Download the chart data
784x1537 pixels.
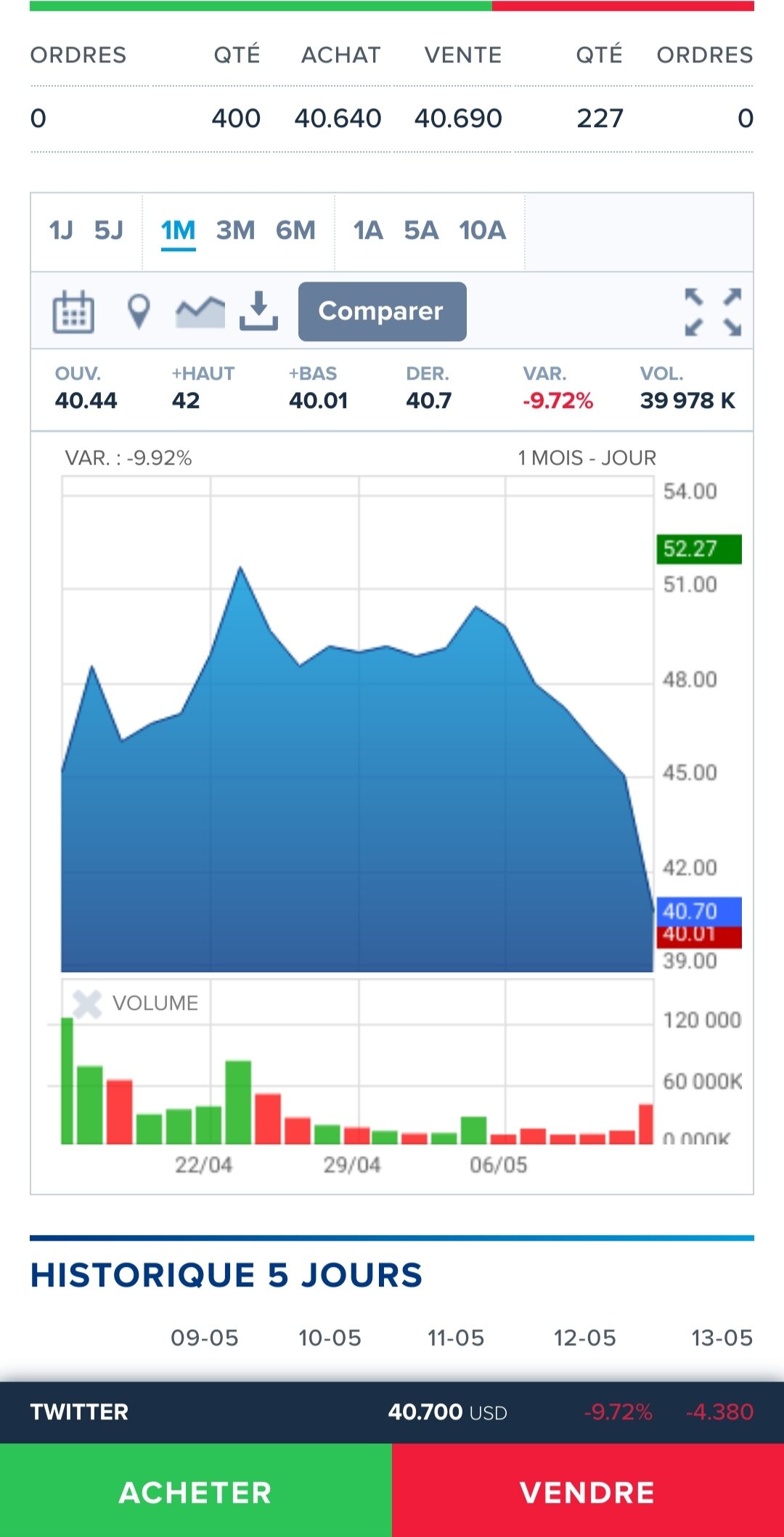coord(258,311)
